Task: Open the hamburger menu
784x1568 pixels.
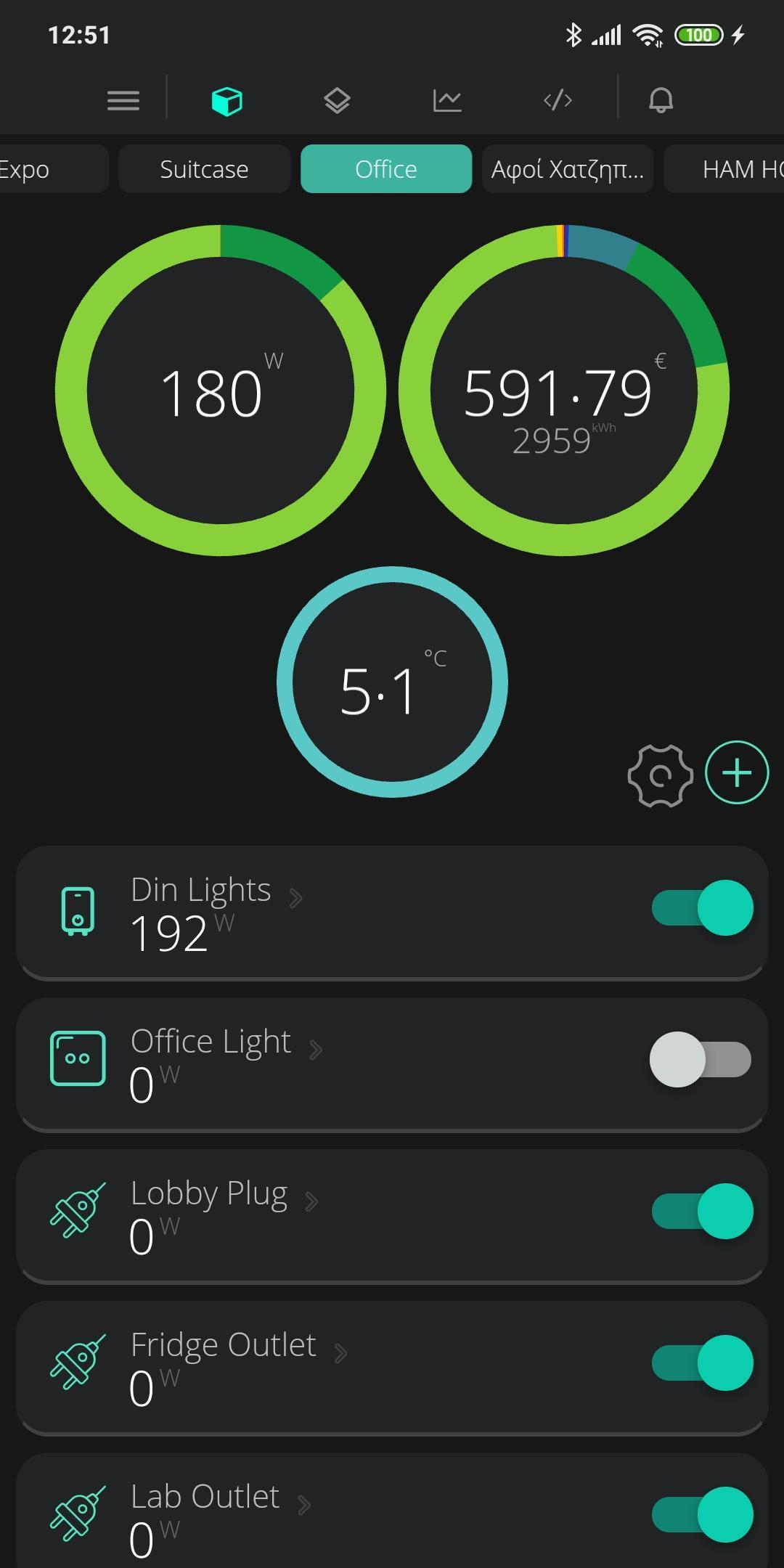Action: pos(123,100)
